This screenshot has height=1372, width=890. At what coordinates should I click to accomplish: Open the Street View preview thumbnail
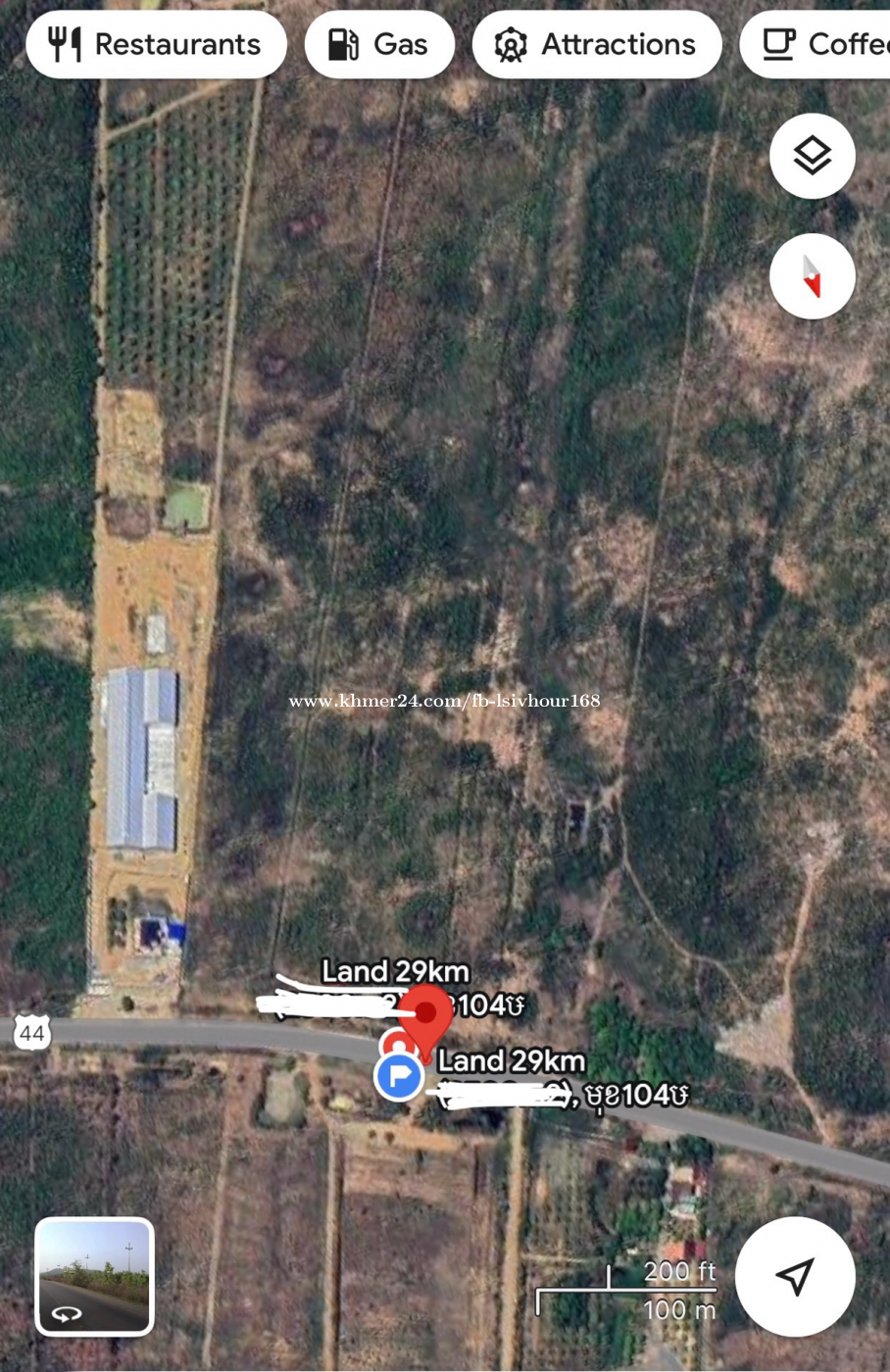pos(94,1276)
